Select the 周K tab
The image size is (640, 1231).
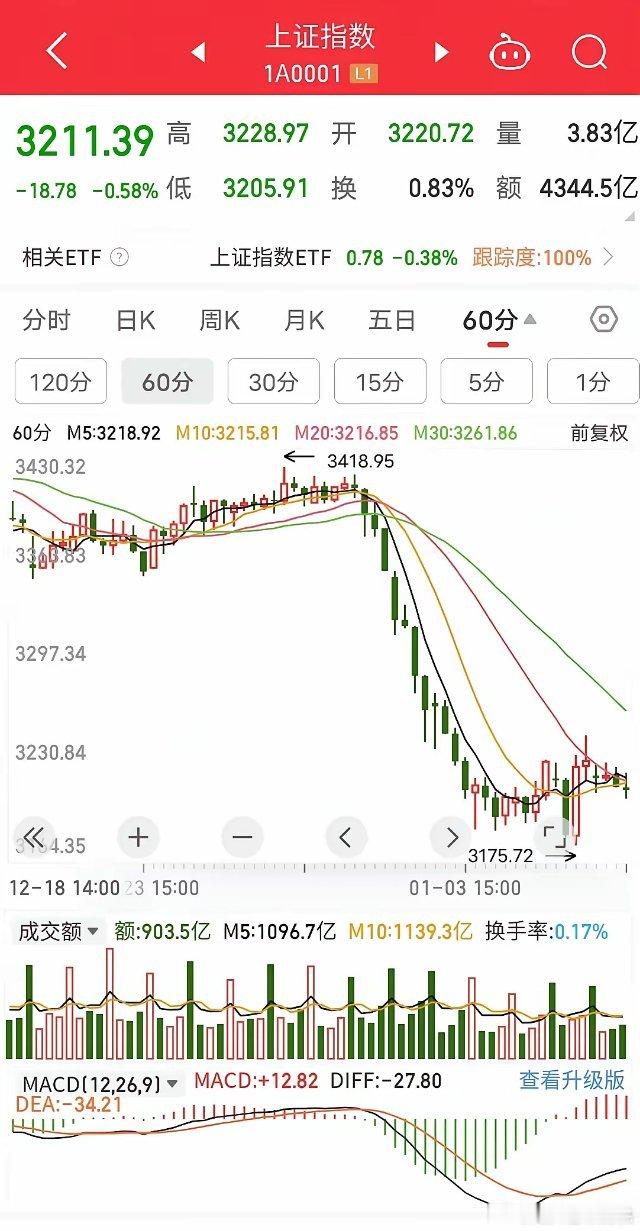219,321
